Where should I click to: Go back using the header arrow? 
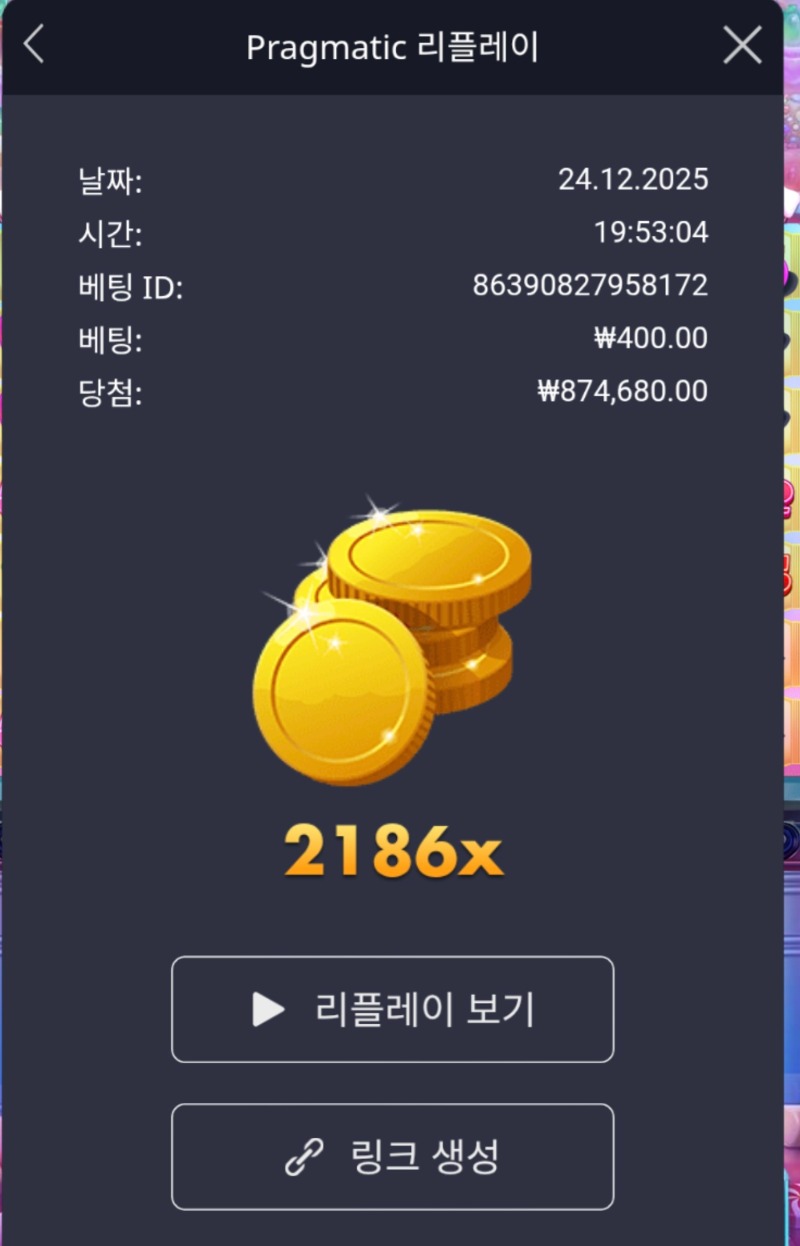point(34,45)
